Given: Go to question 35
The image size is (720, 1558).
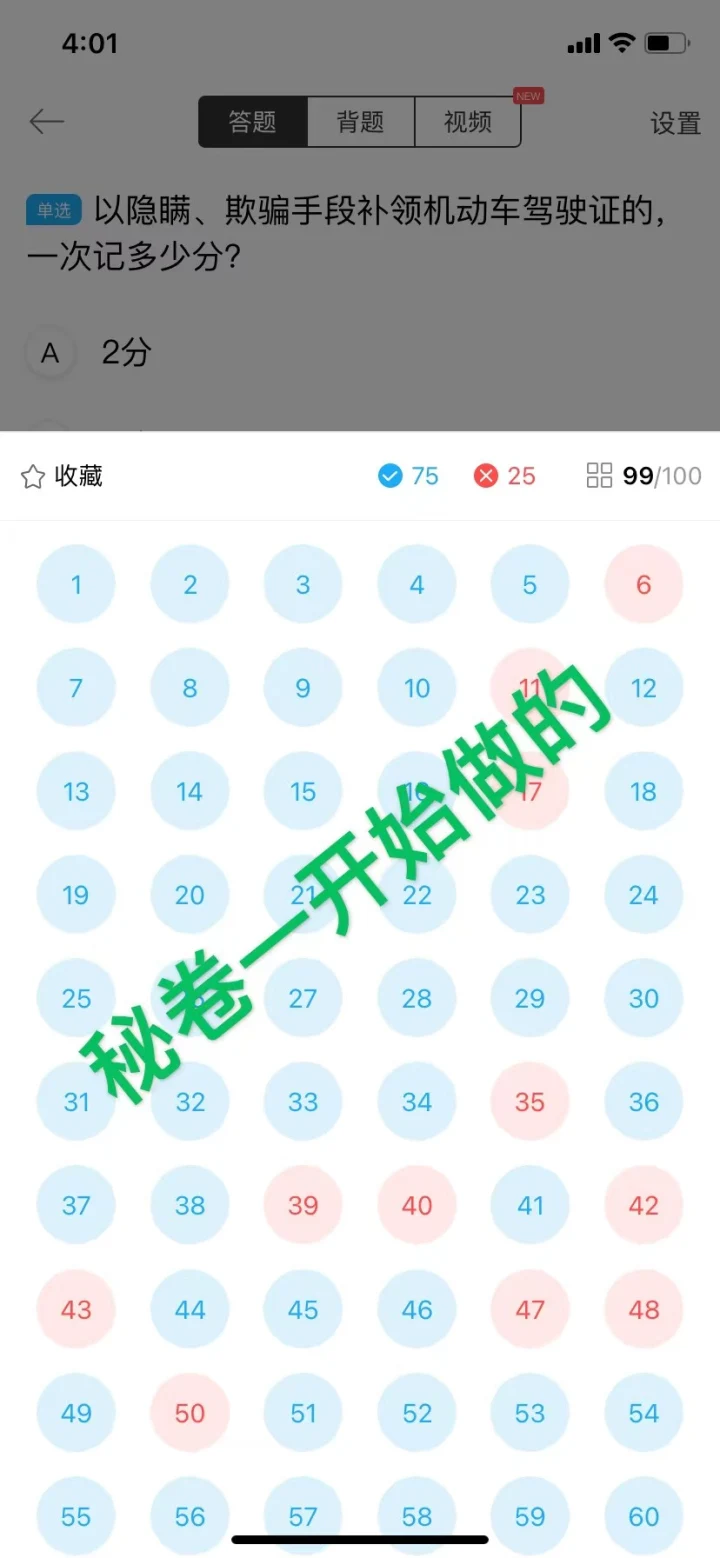Looking at the screenshot, I should pyautogui.click(x=530, y=1101).
